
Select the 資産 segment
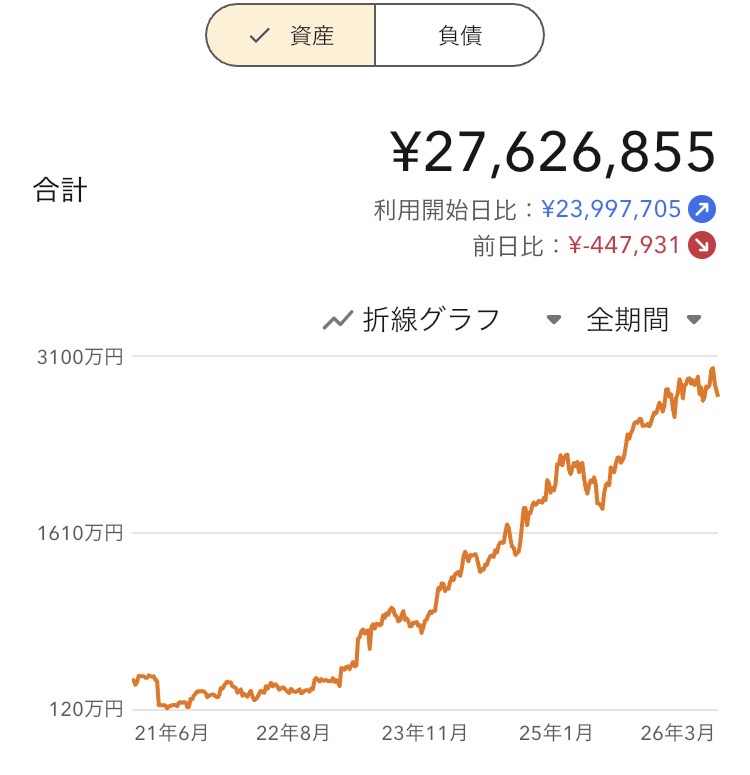(290, 36)
